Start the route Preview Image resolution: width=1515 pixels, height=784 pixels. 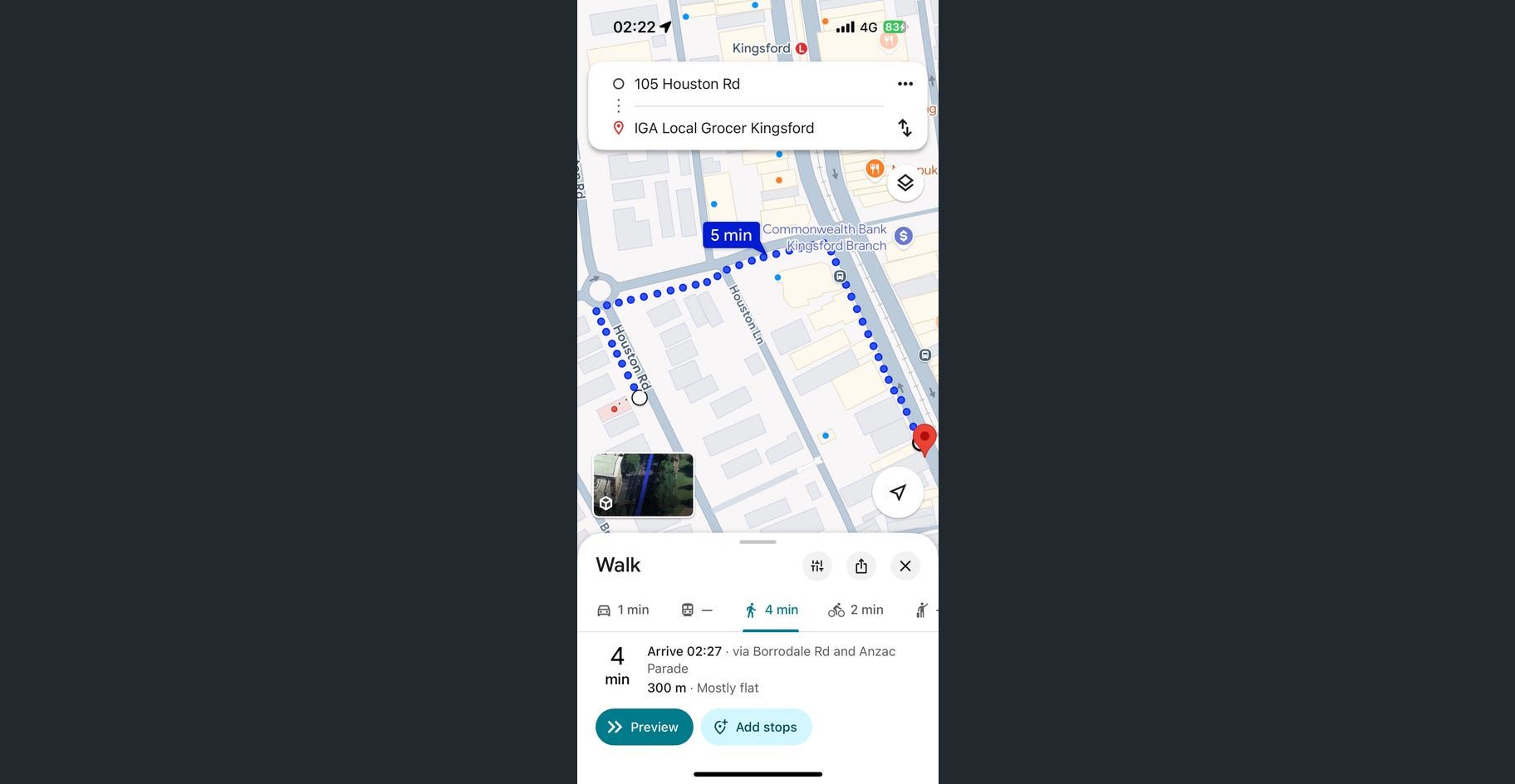644,727
